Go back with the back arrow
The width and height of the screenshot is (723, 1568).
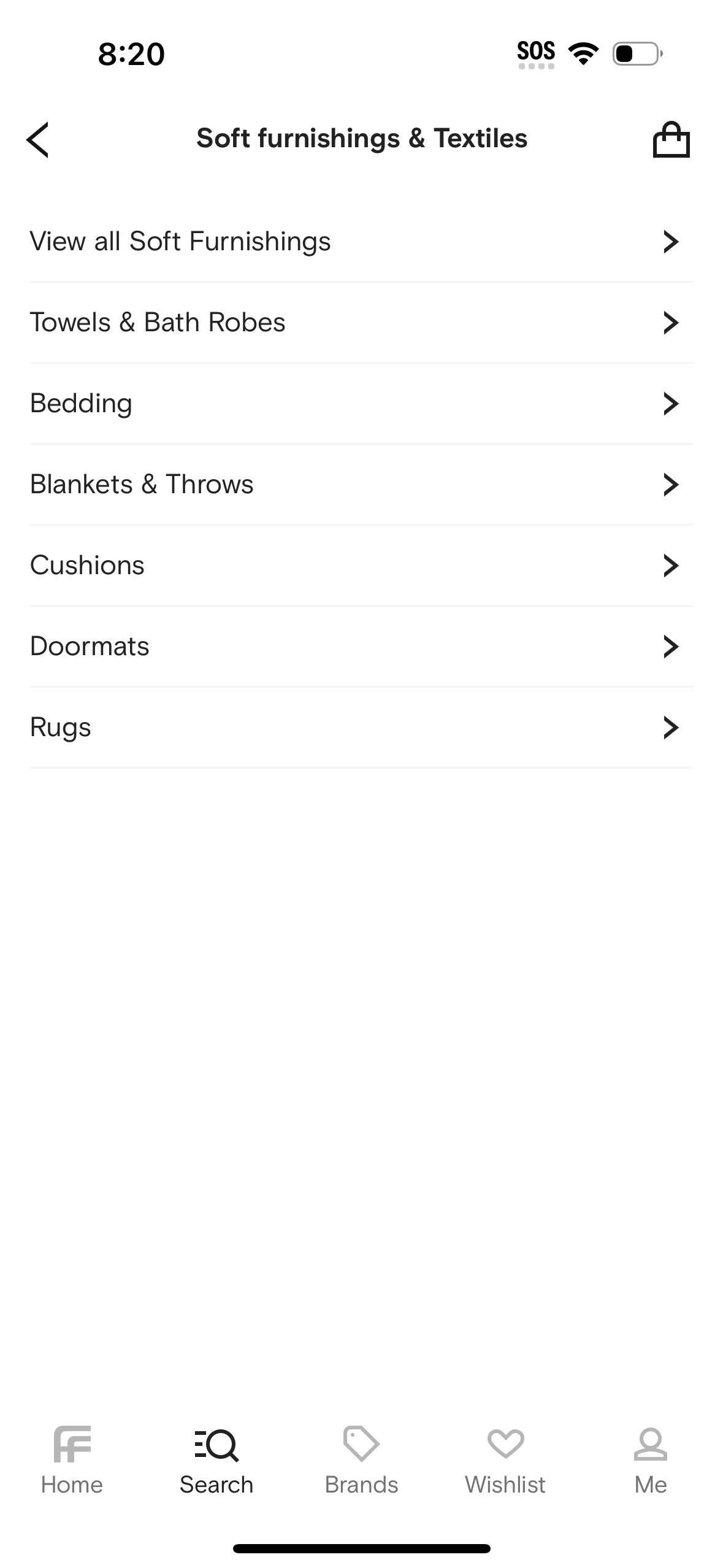[x=38, y=139]
